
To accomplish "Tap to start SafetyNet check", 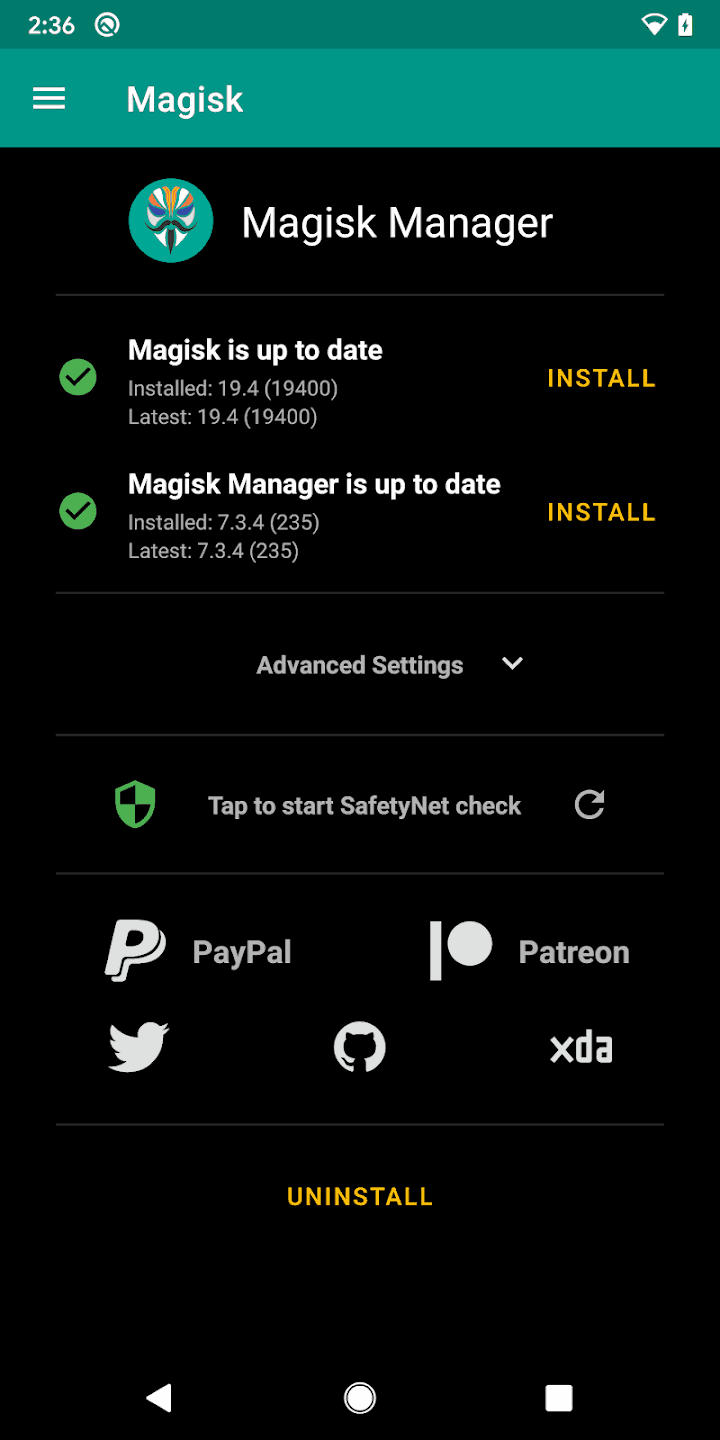I will [x=364, y=804].
